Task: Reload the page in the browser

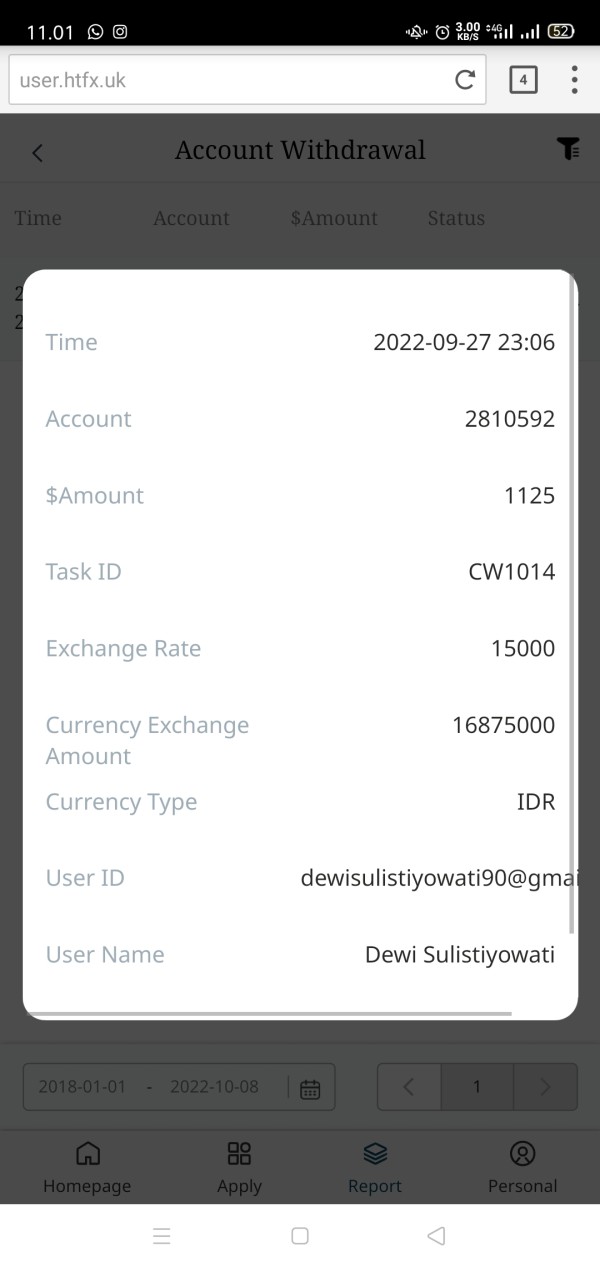Action: click(x=464, y=80)
